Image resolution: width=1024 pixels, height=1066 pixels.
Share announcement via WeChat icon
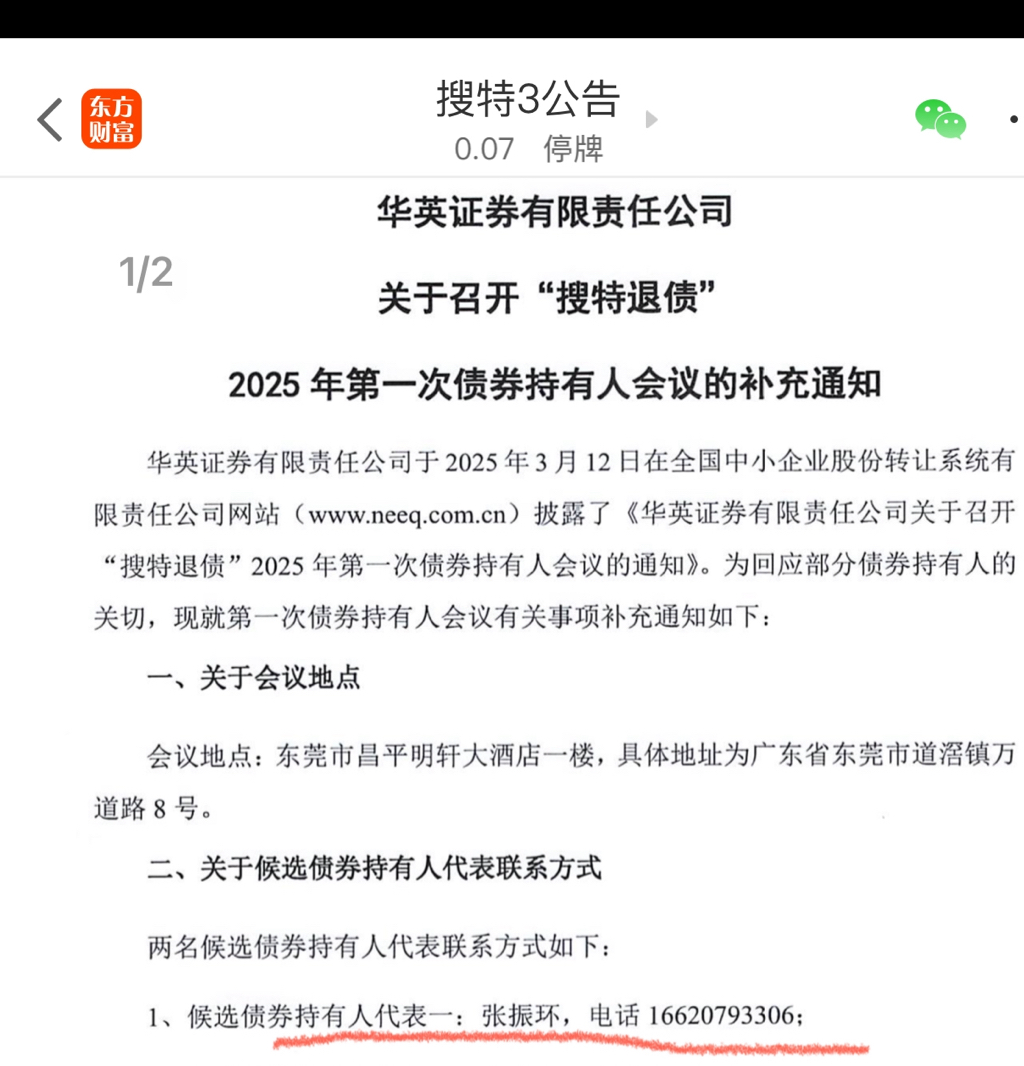click(x=940, y=119)
